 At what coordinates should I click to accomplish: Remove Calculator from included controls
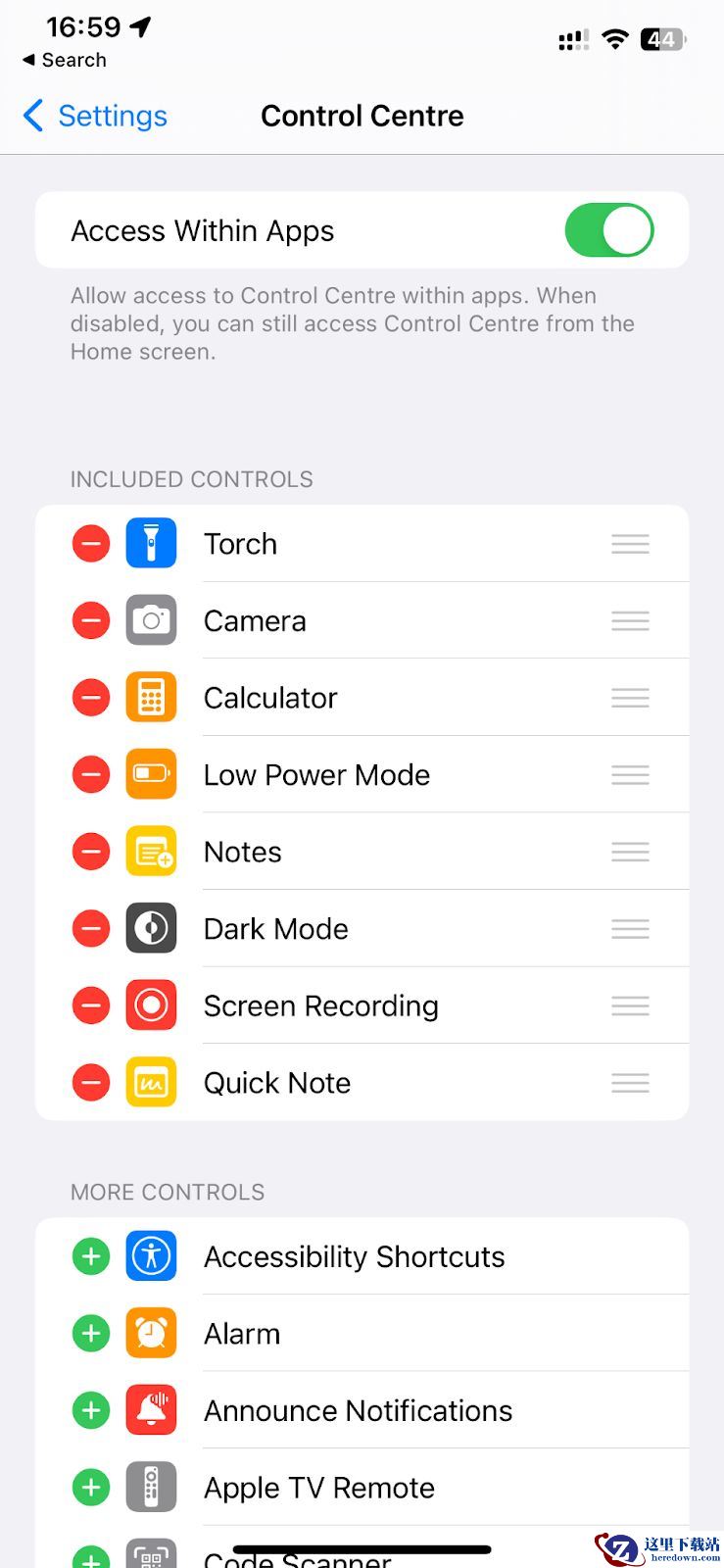click(91, 698)
